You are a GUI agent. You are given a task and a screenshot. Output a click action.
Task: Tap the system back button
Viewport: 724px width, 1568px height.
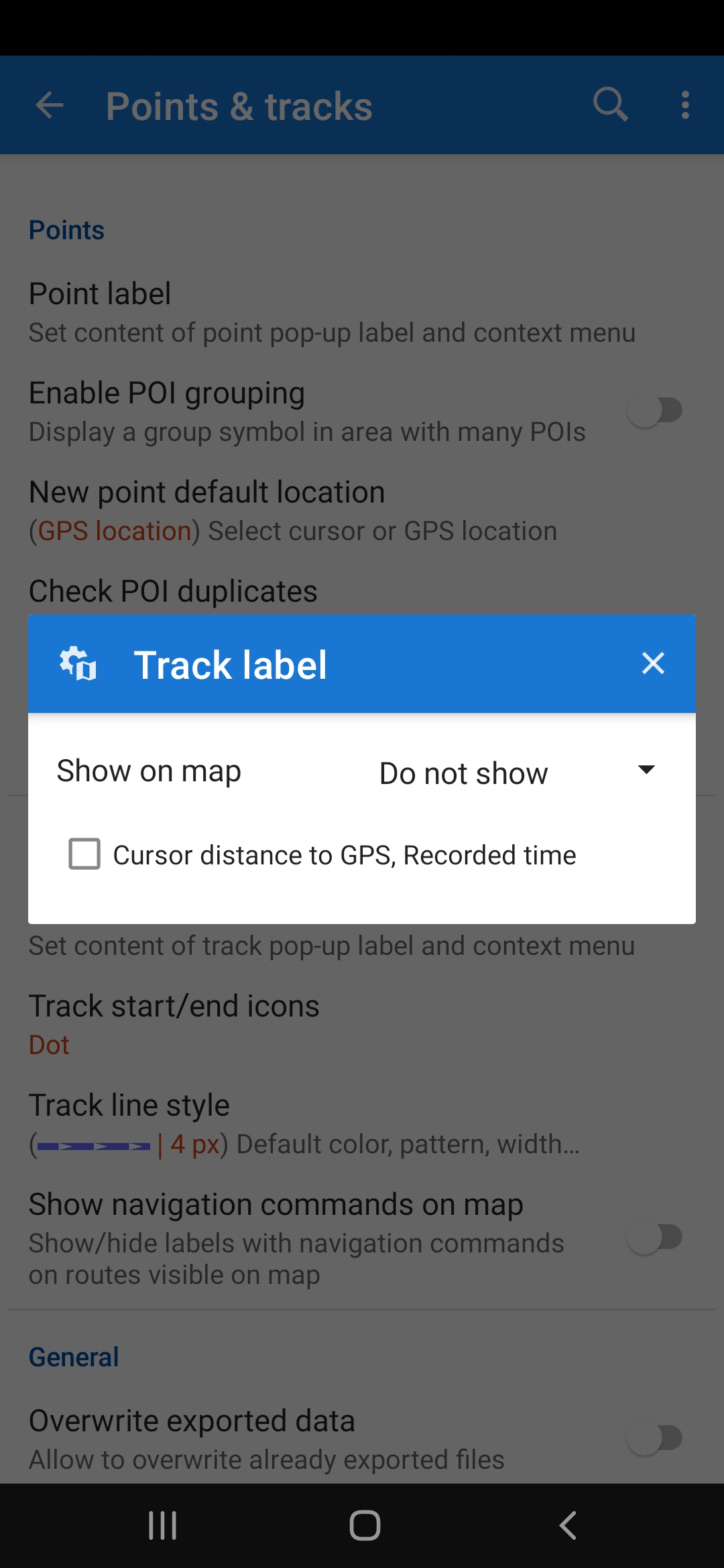pos(568,1526)
